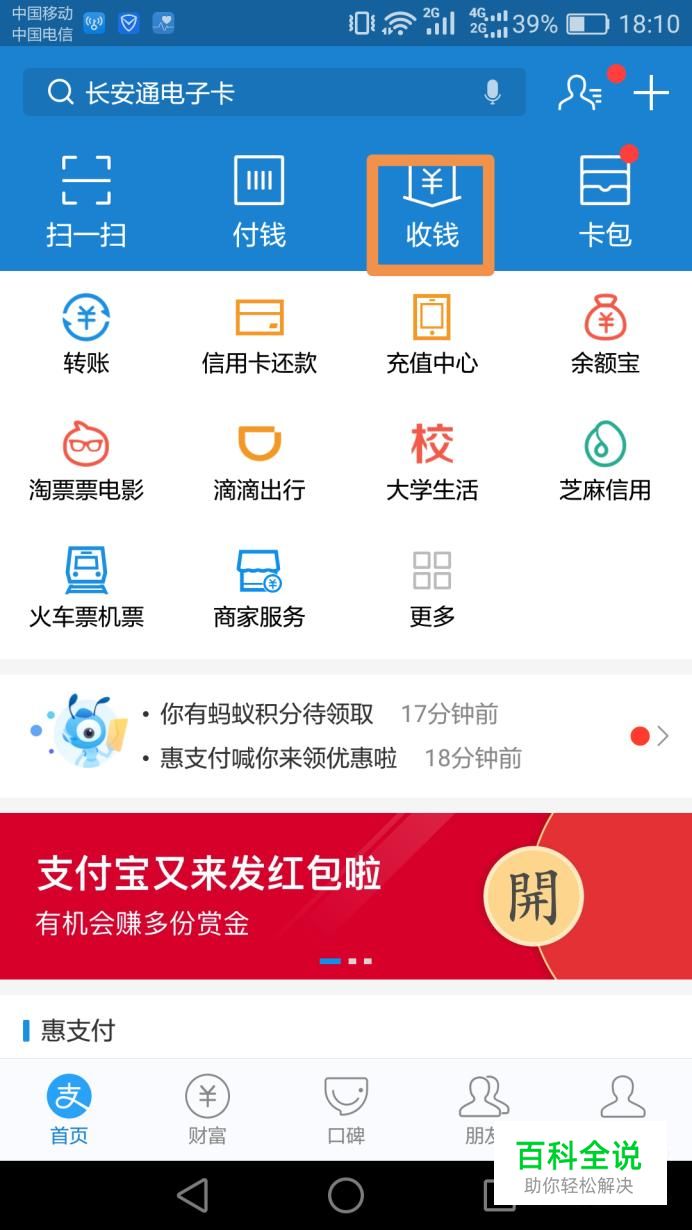Open 卡包 card wallet
Screen dimensions: 692x1230
[605, 202]
